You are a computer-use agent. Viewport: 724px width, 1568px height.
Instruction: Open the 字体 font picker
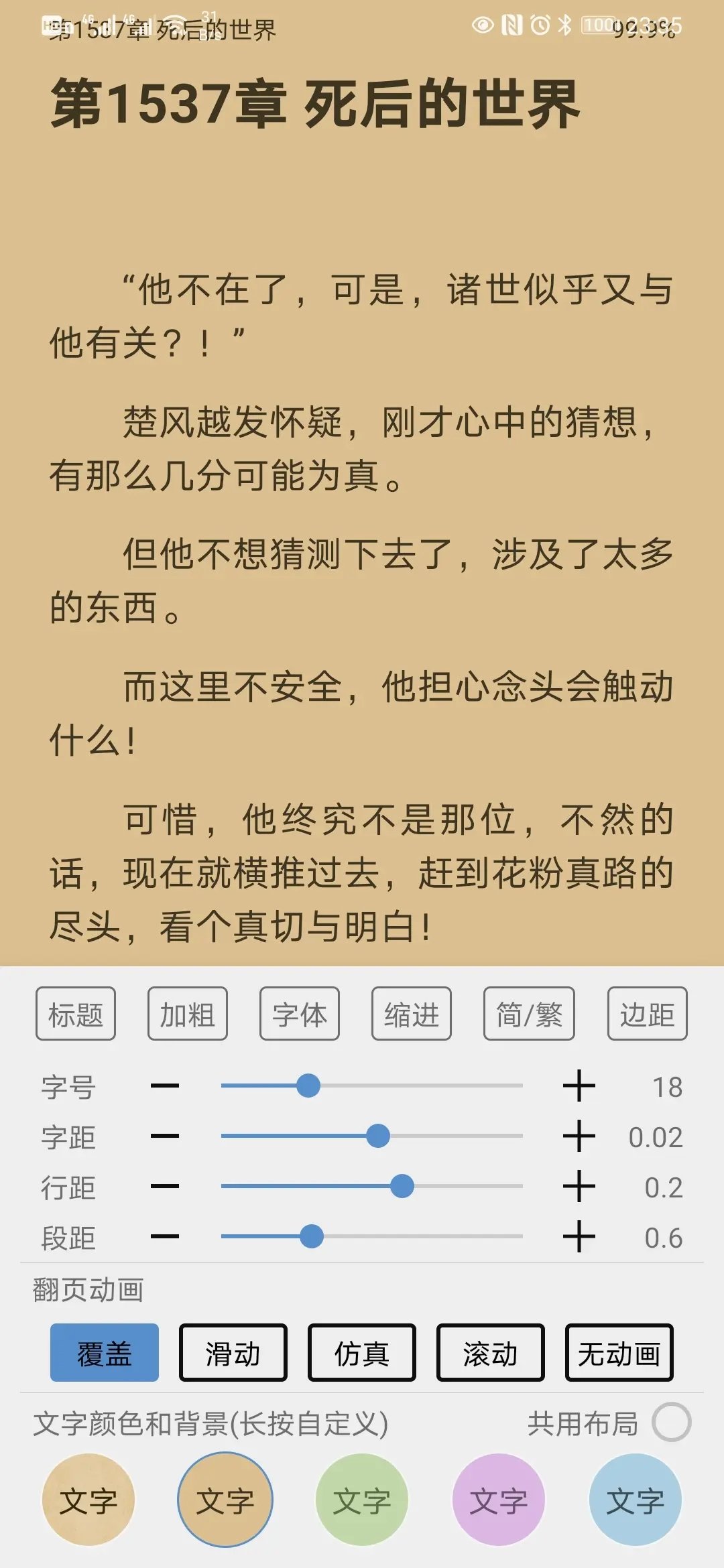click(300, 1014)
